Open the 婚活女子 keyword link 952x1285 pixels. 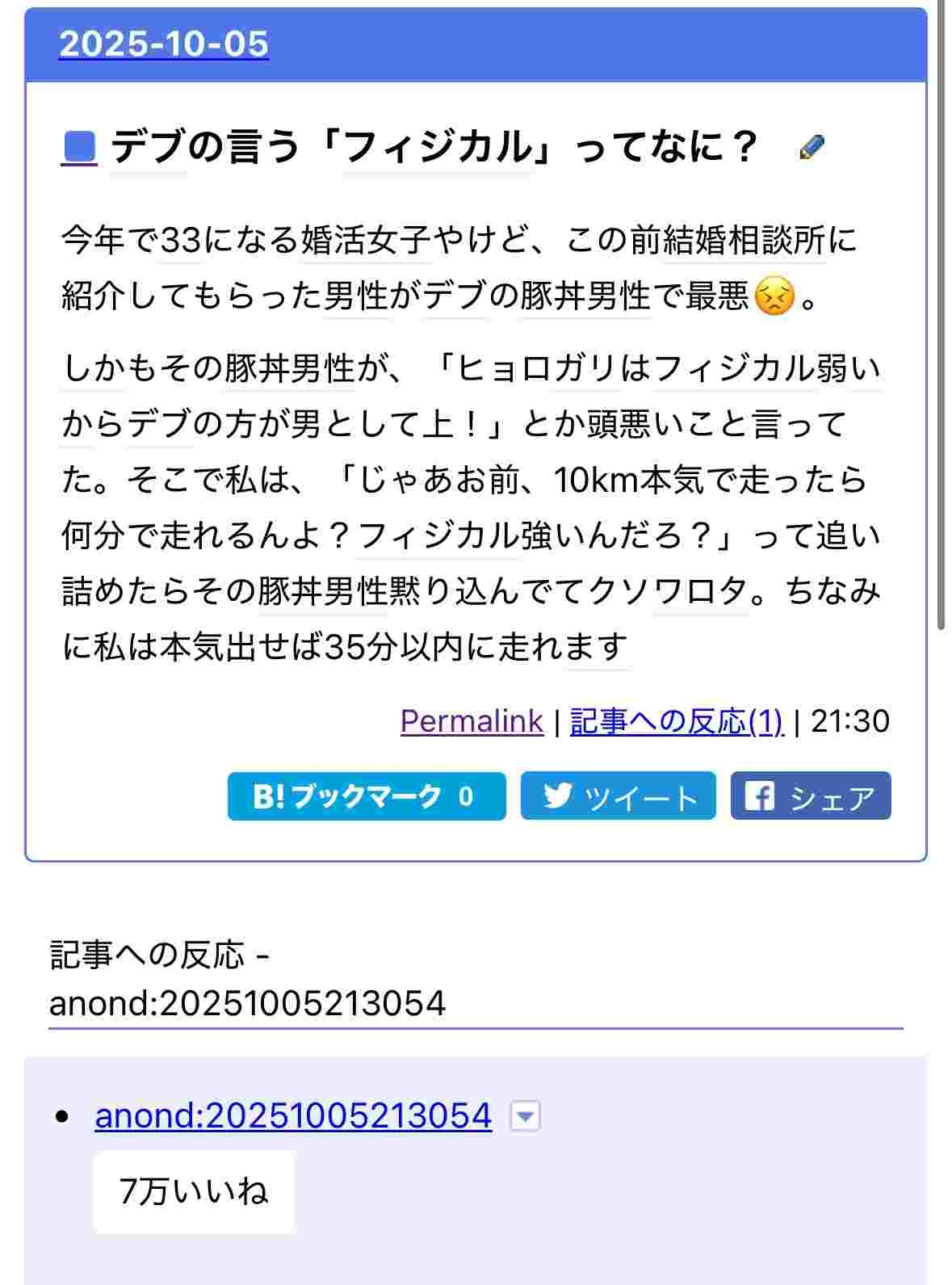366,241
